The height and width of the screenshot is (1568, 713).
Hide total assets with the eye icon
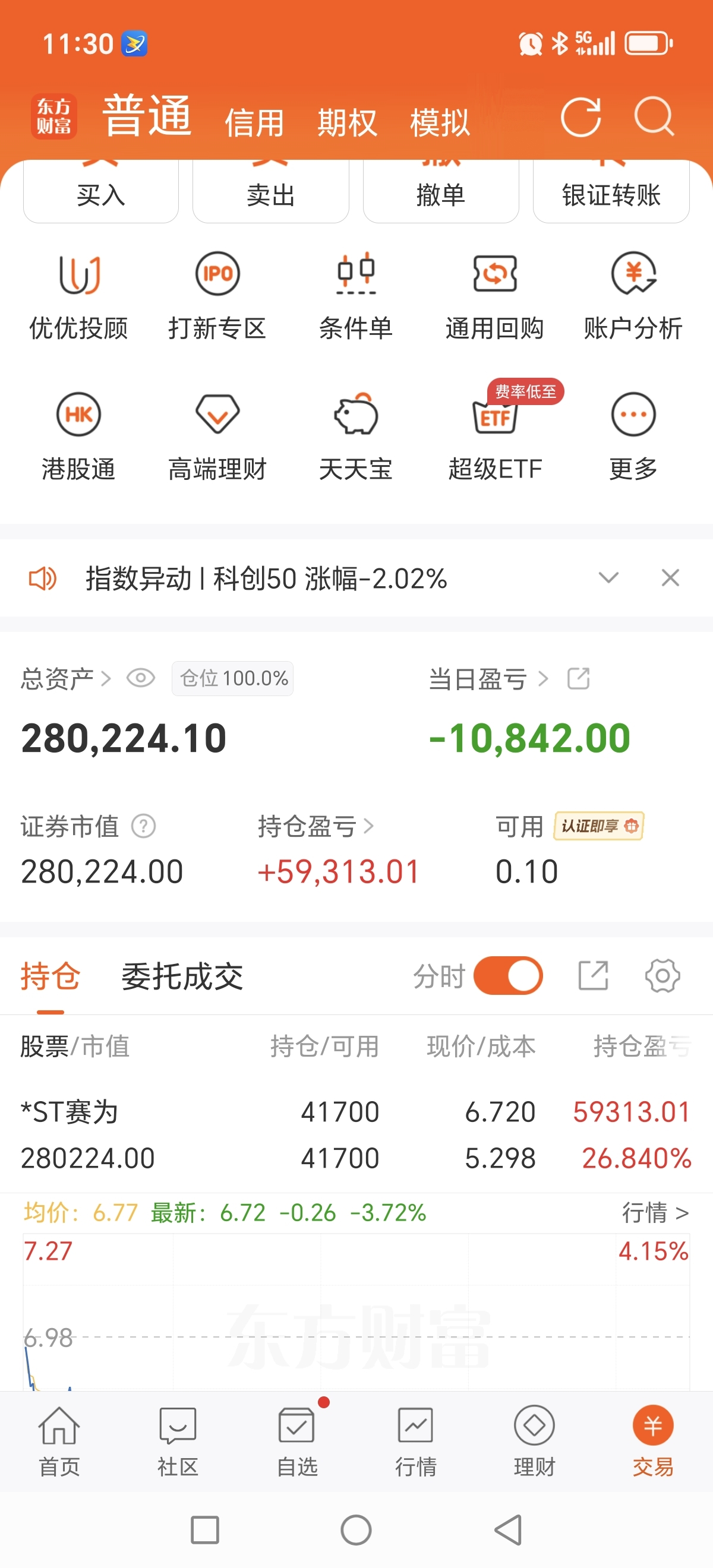[x=141, y=678]
